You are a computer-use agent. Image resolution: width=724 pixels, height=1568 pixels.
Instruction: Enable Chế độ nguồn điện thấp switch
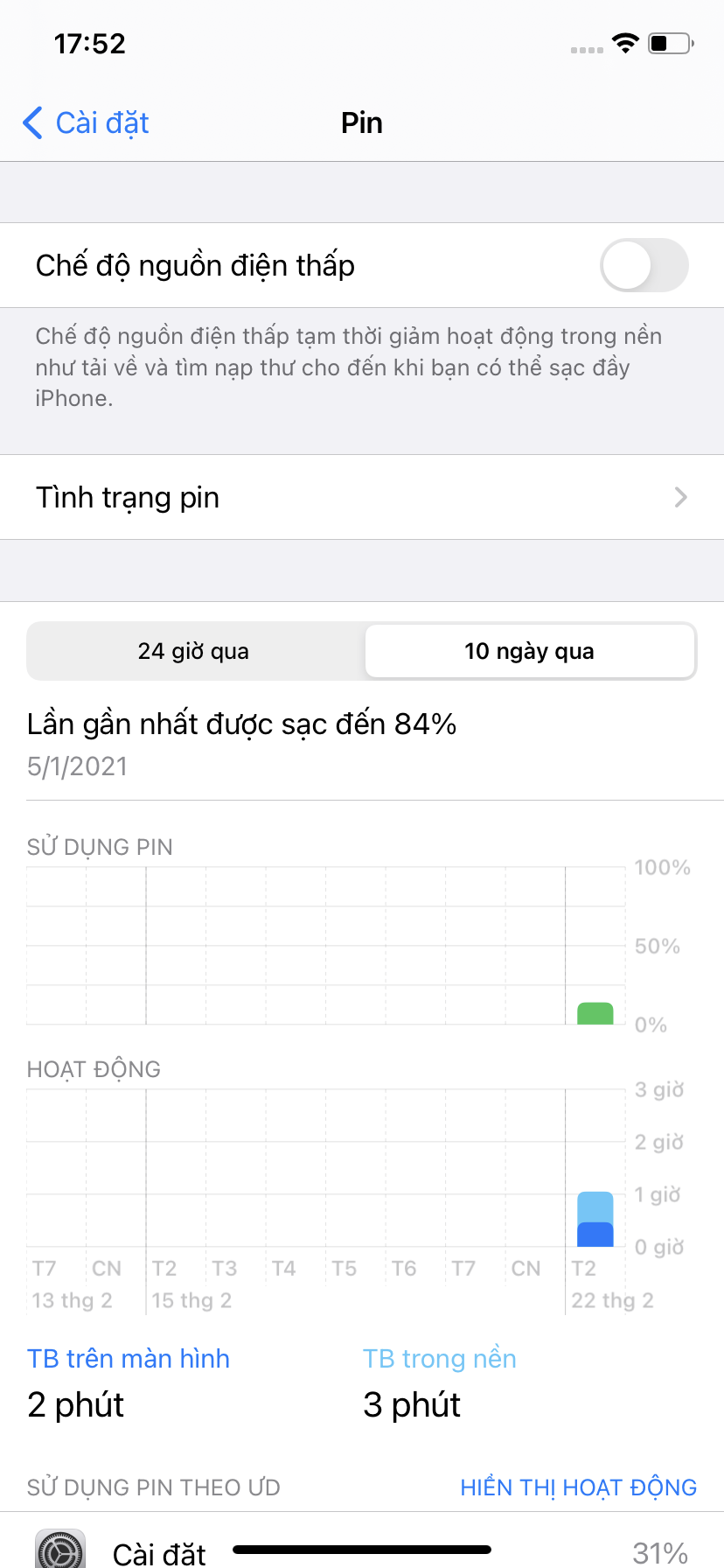(644, 265)
